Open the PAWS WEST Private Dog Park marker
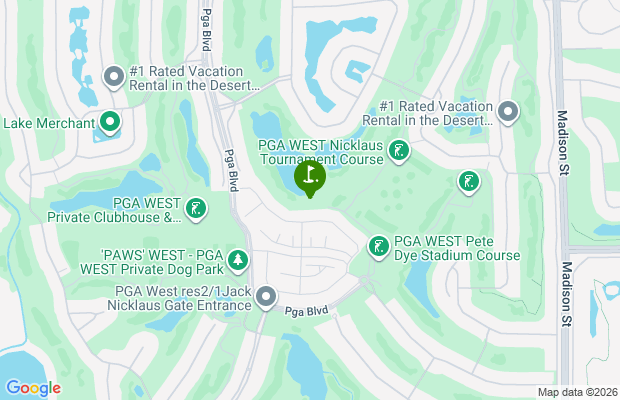The width and height of the screenshot is (620, 400). (x=238, y=261)
